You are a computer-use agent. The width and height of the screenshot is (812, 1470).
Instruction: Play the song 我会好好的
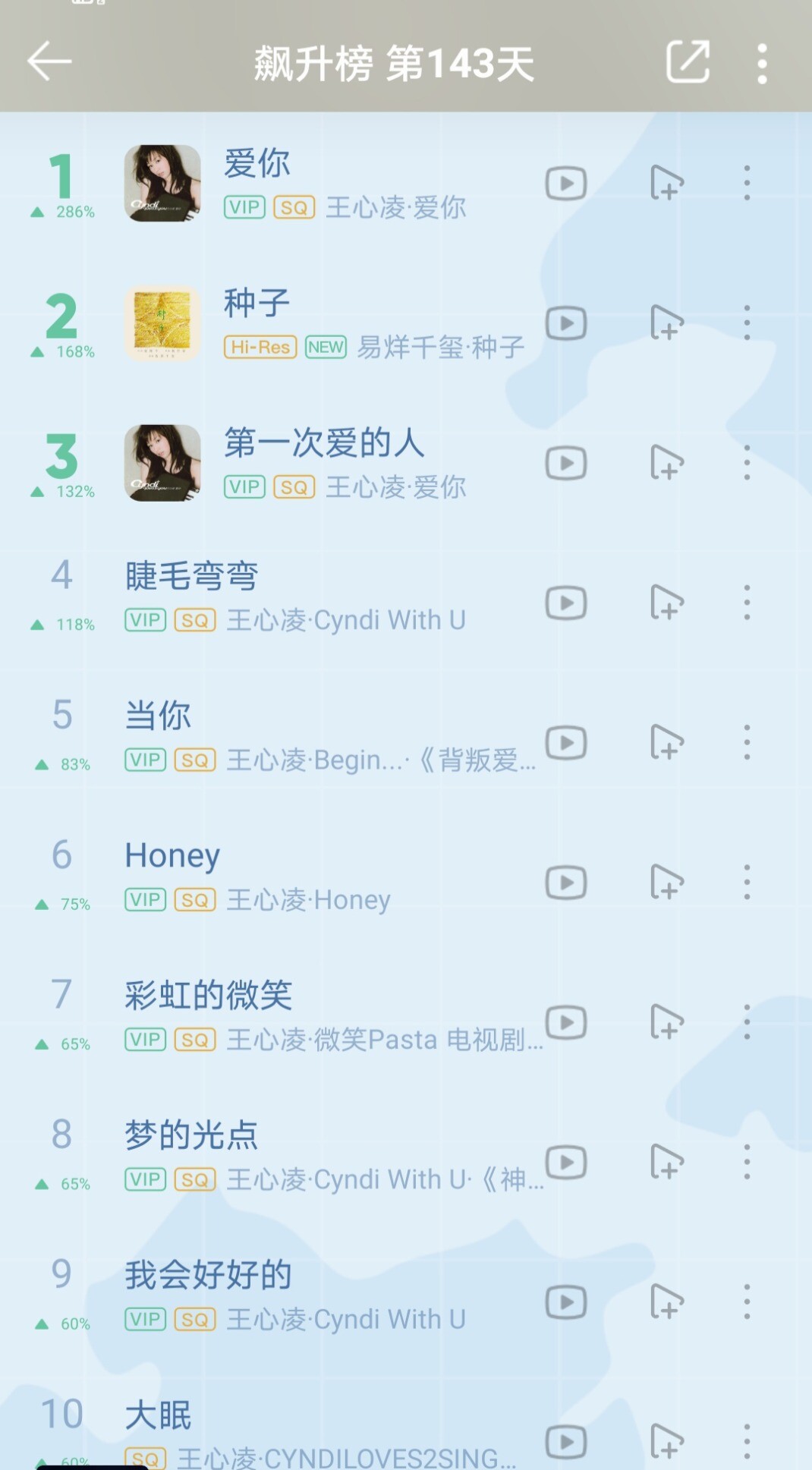[208, 1275]
